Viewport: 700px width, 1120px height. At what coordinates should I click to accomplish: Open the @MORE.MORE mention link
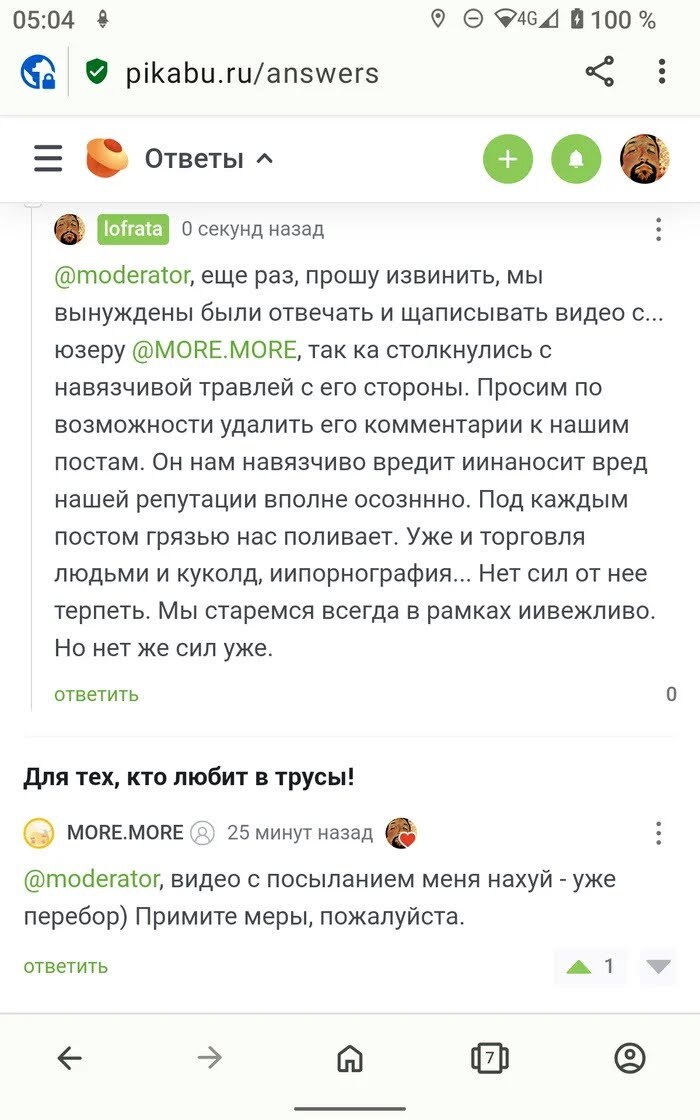coord(214,350)
